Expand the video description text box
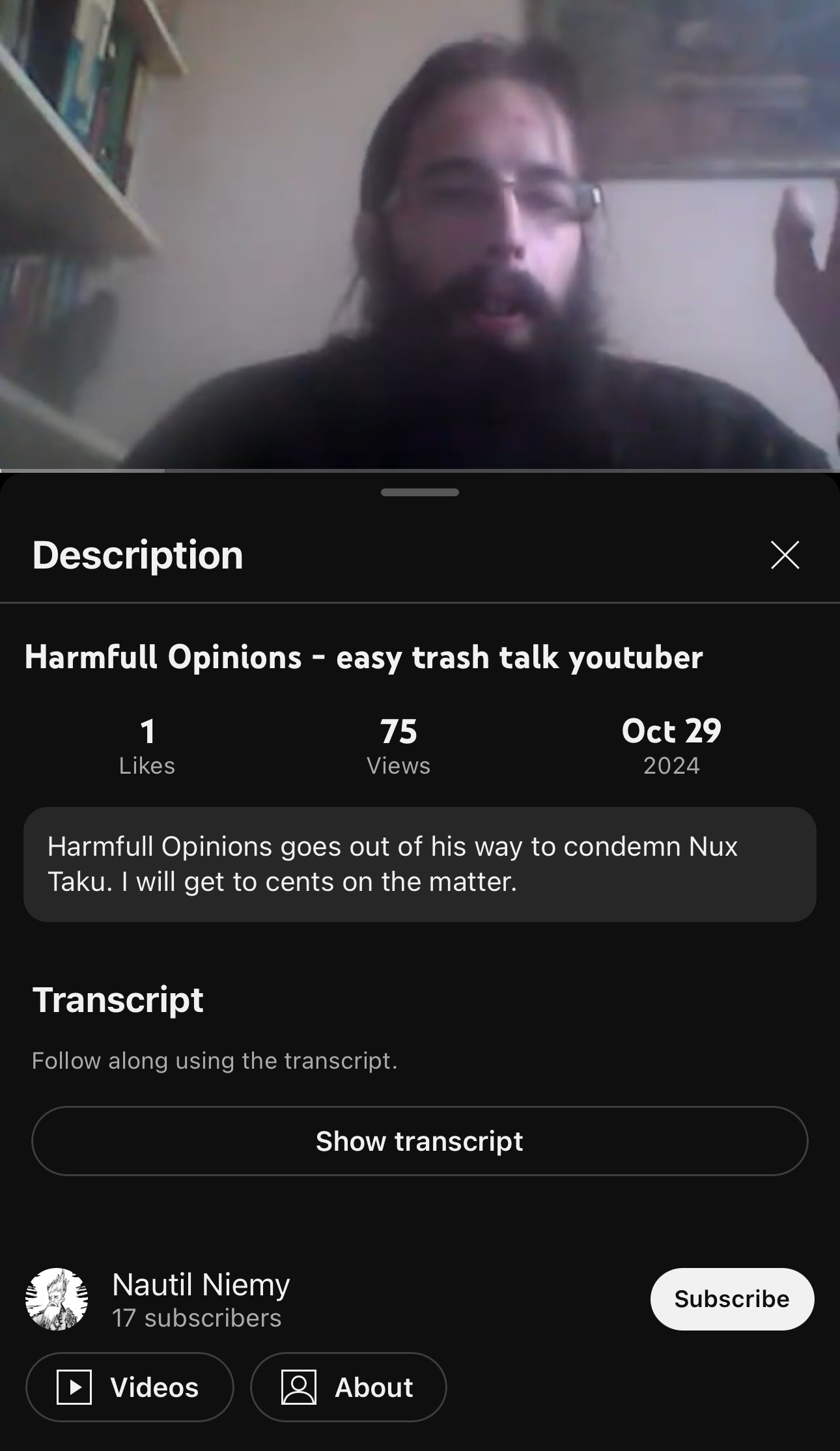 click(419, 864)
